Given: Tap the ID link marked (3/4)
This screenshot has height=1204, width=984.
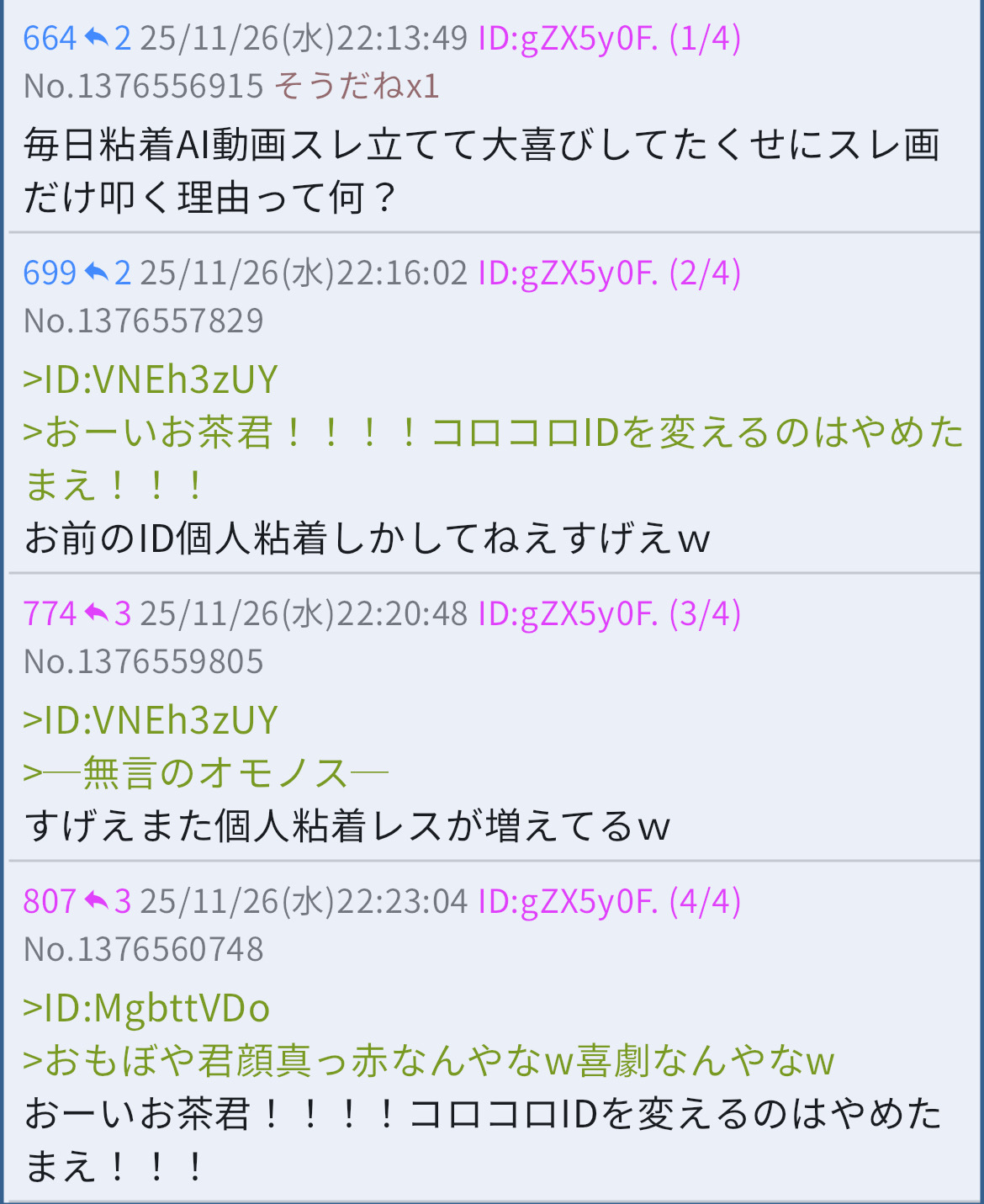Looking at the screenshot, I should click(609, 614).
